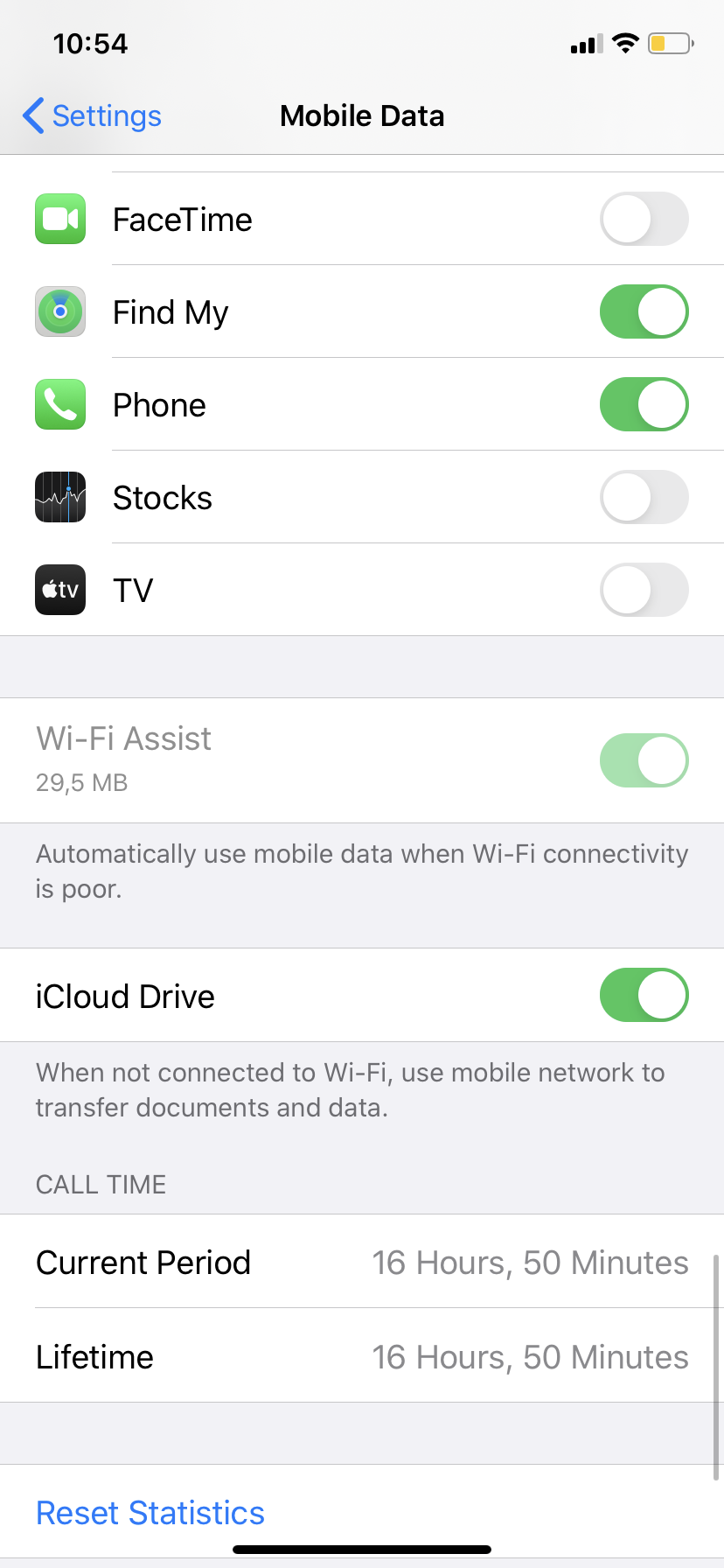Enable mobile data for TV
This screenshot has width=724, height=1568.
(x=644, y=590)
